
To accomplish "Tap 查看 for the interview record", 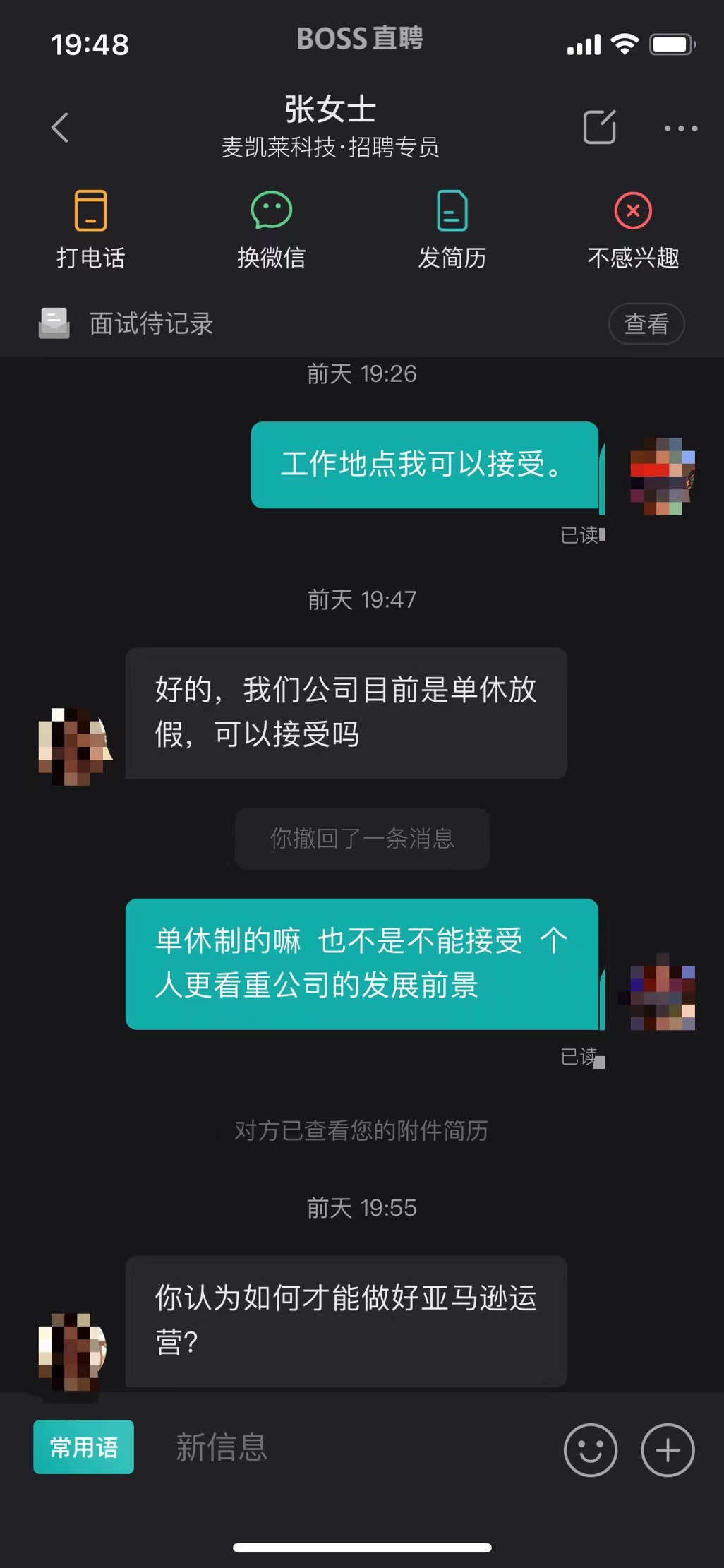I will click(646, 324).
